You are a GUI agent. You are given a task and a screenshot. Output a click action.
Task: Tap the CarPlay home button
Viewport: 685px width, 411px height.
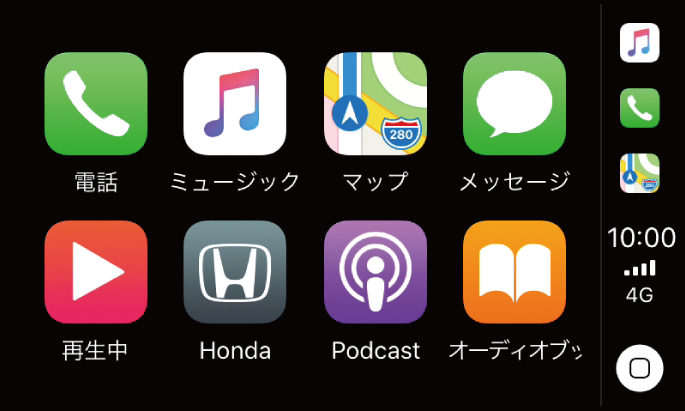tap(640, 369)
